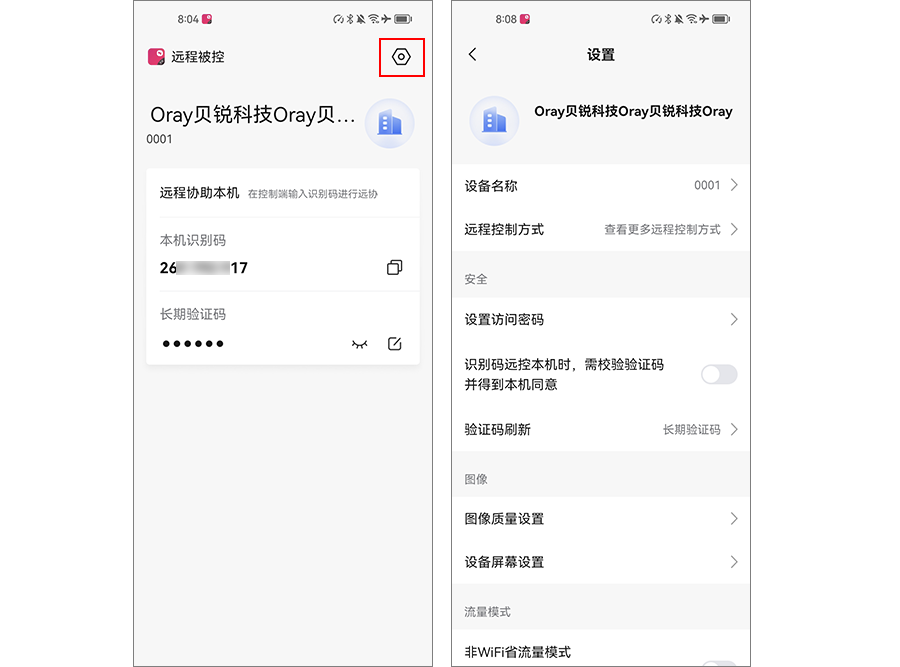Edit the long-term verification code
The height and width of the screenshot is (667, 900).
(x=395, y=344)
